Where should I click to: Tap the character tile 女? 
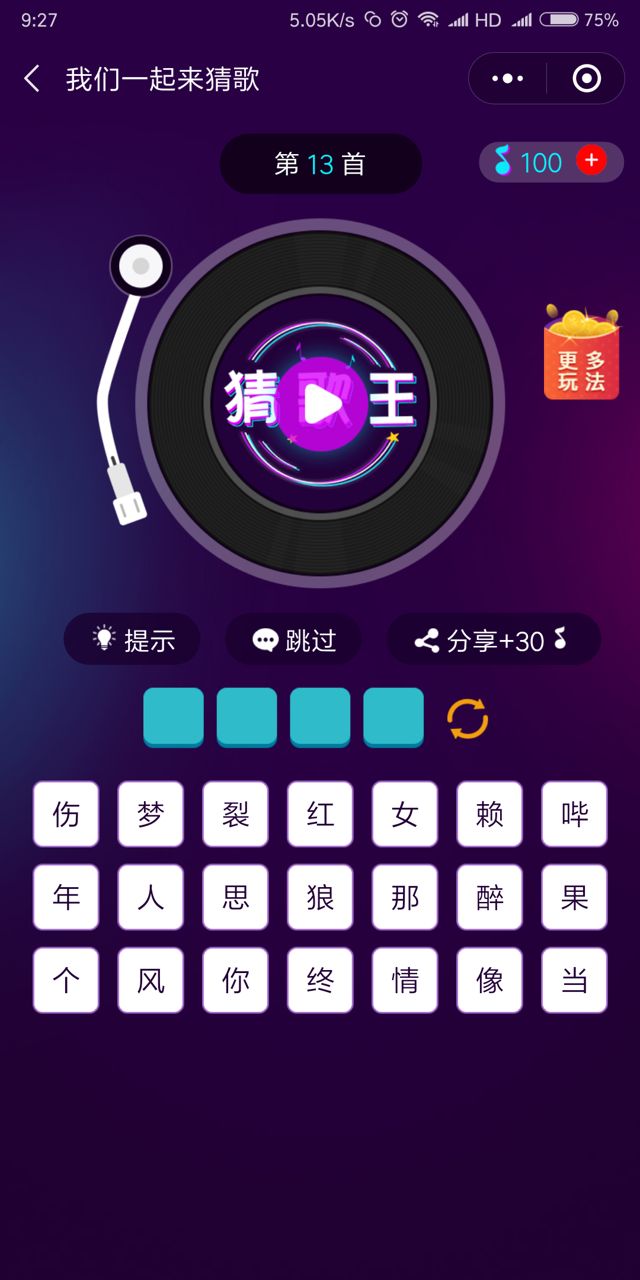point(405,814)
